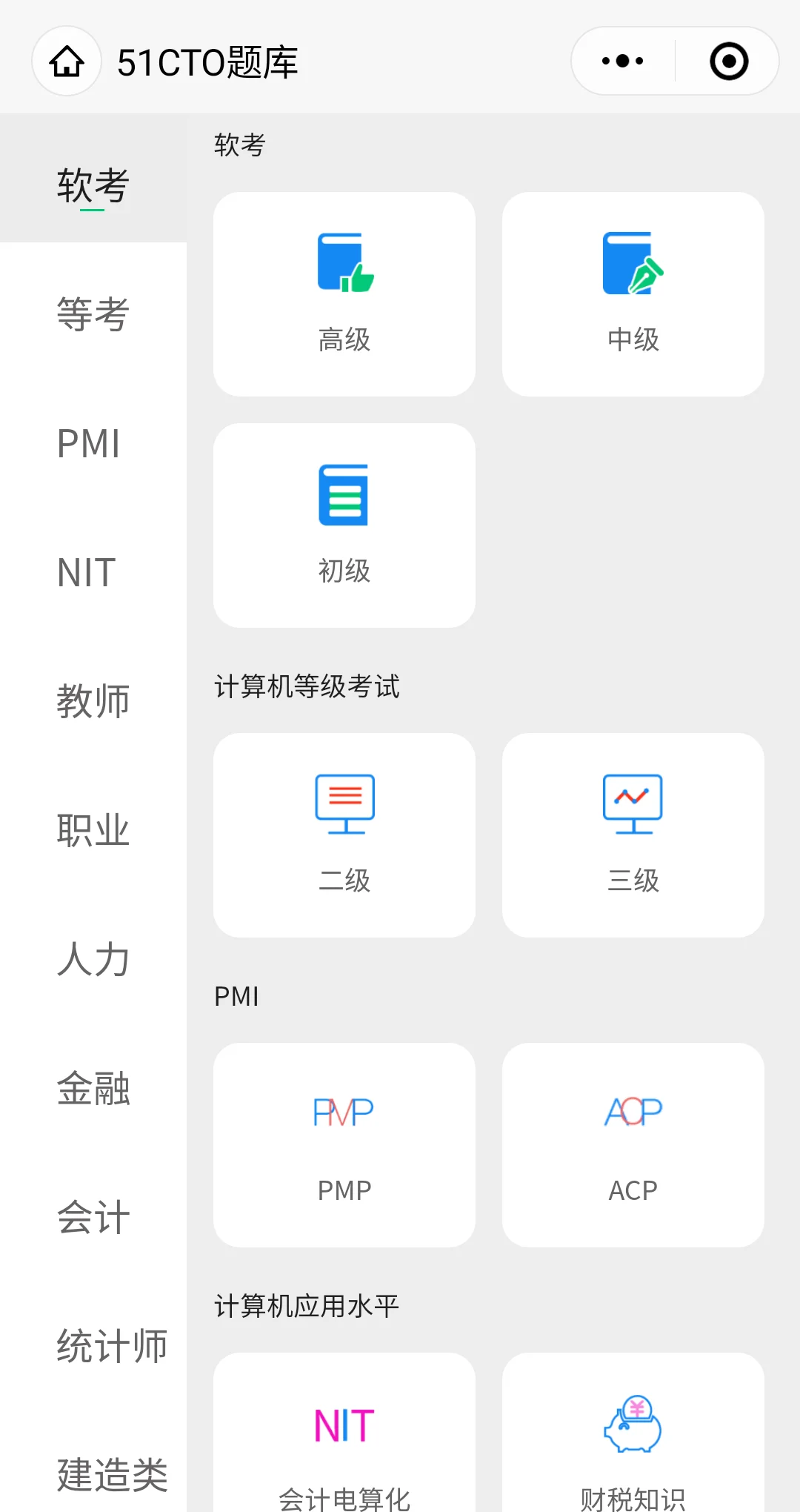This screenshot has width=800, height=1512.
Task: Close the mini program via circle icon
Action: click(728, 62)
